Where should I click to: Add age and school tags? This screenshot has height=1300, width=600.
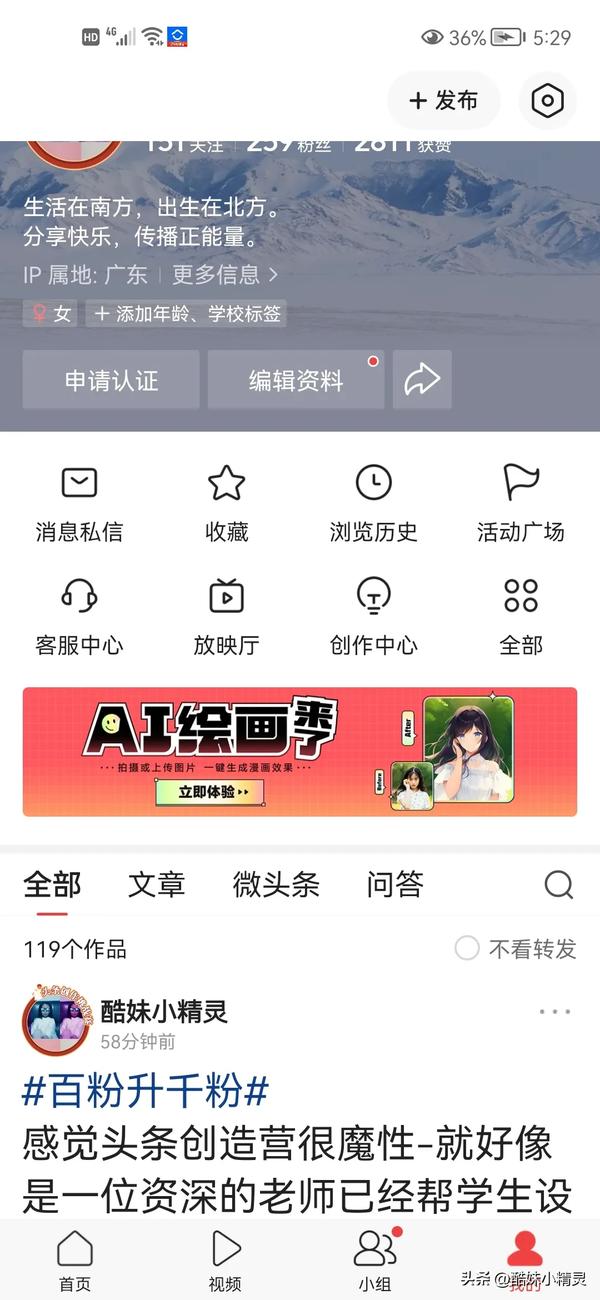pos(187,314)
